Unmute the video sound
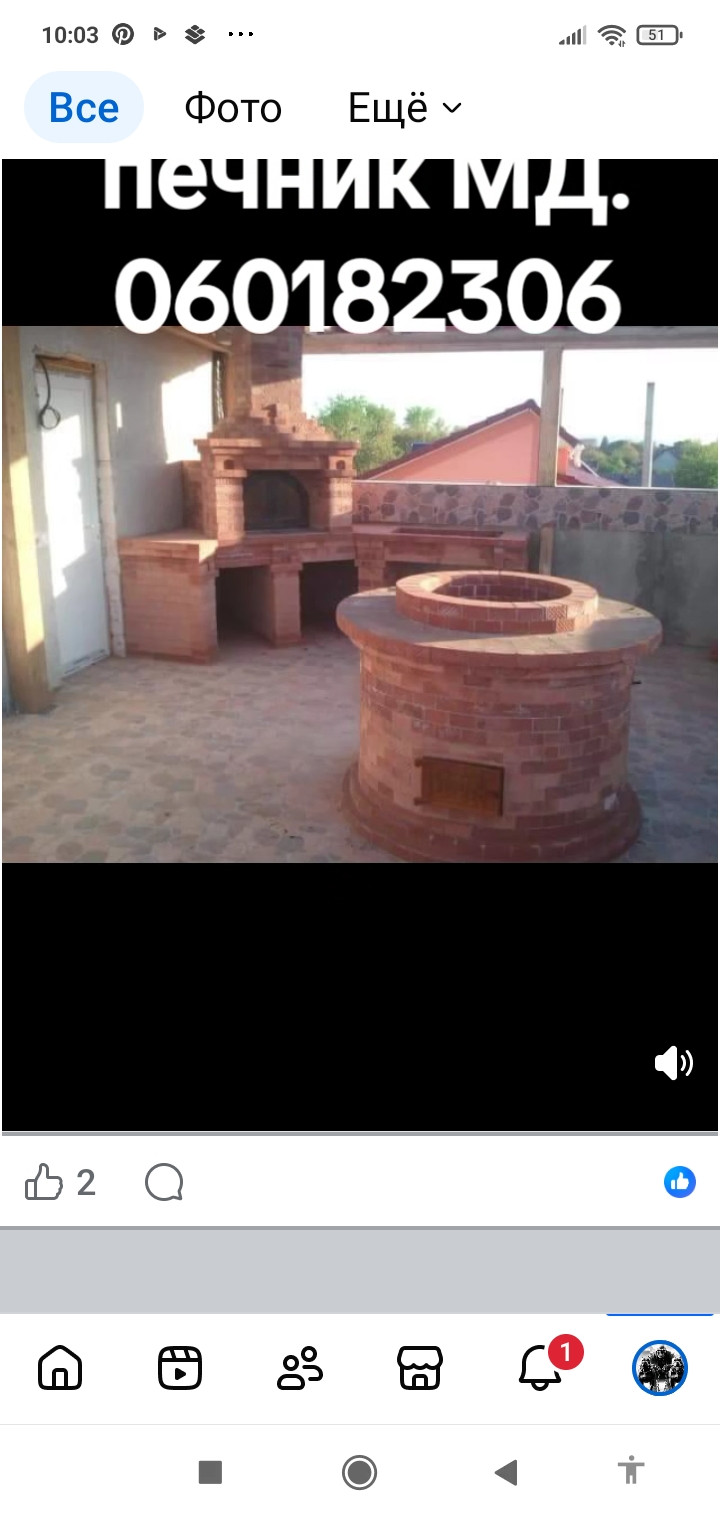Image resolution: width=720 pixels, height=1520 pixels. pyautogui.click(x=673, y=1063)
